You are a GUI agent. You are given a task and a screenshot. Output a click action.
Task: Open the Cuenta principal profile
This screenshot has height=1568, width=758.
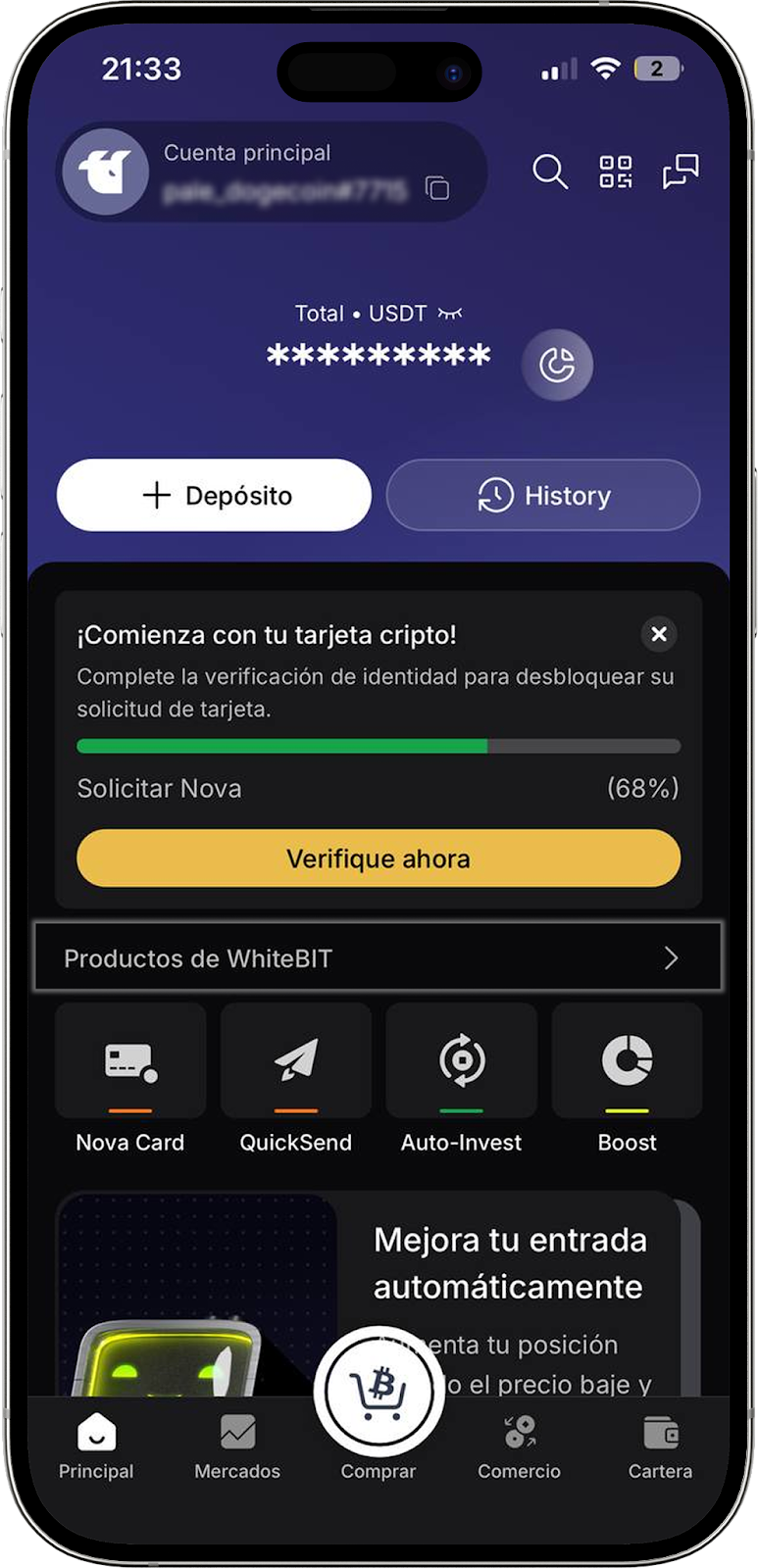coord(106,171)
